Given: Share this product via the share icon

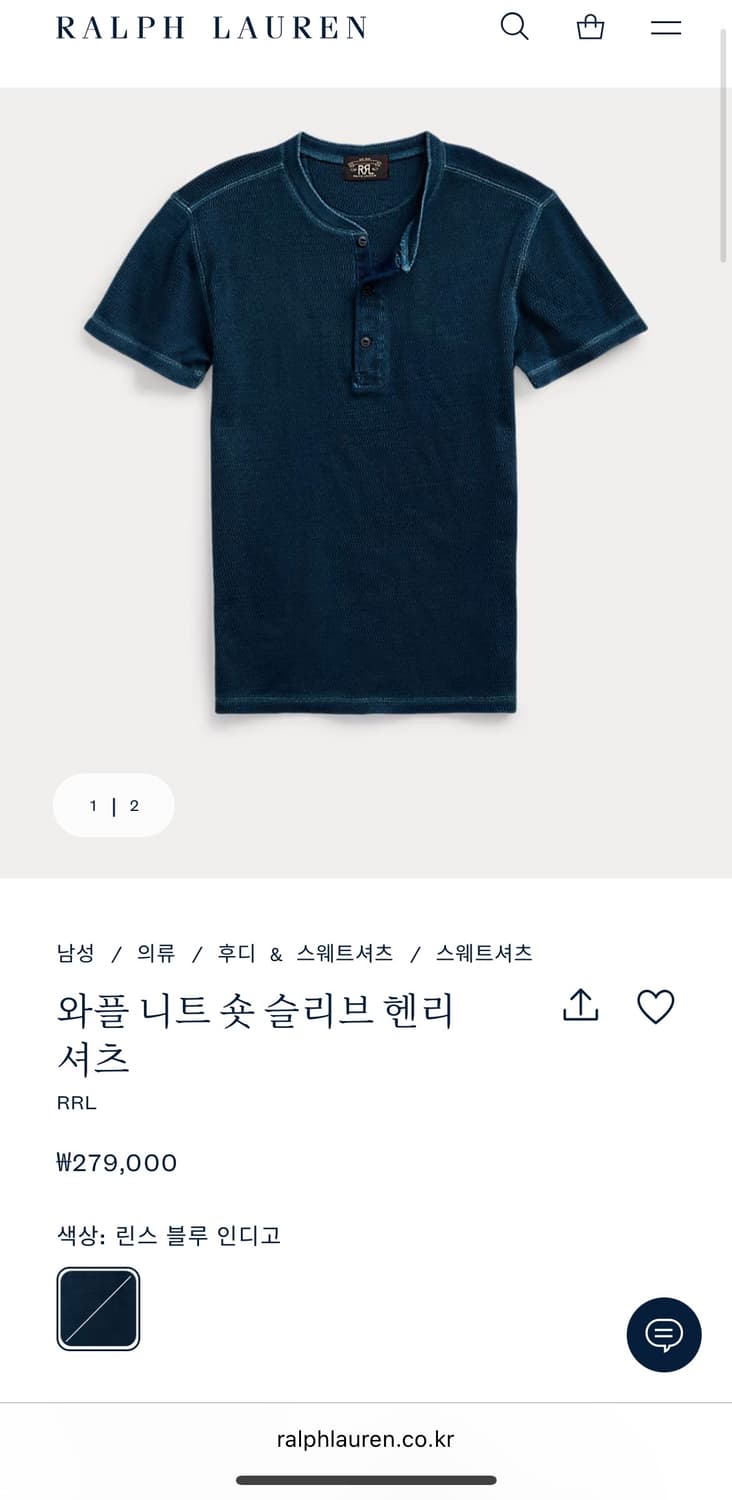Looking at the screenshot, I should [580, 1007].
